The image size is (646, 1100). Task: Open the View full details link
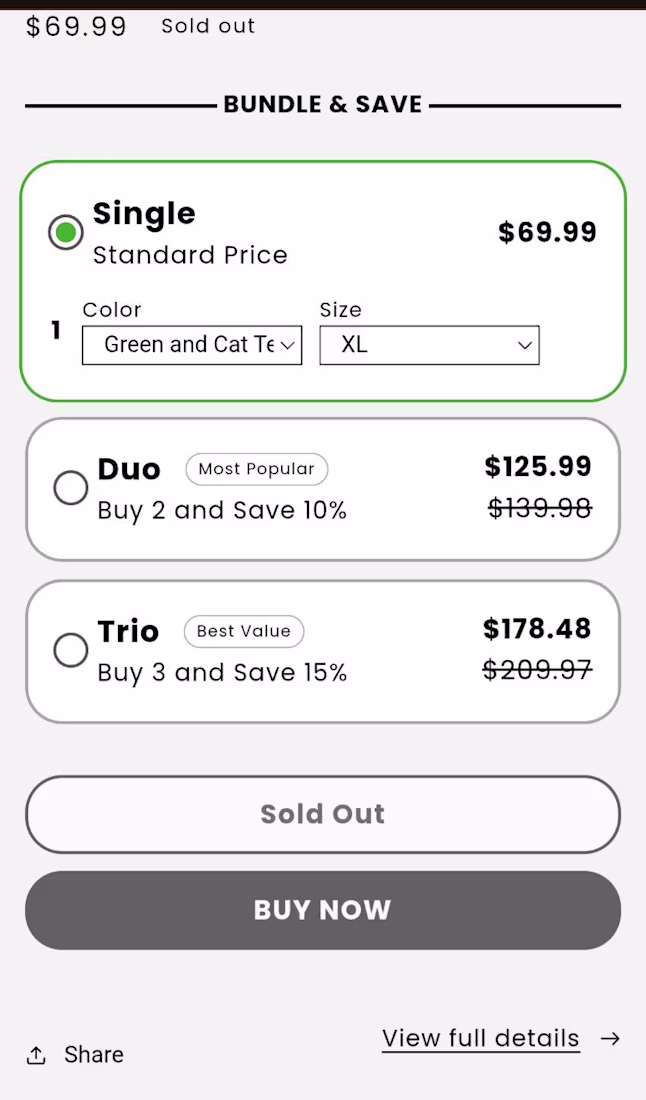[481, 1038]
